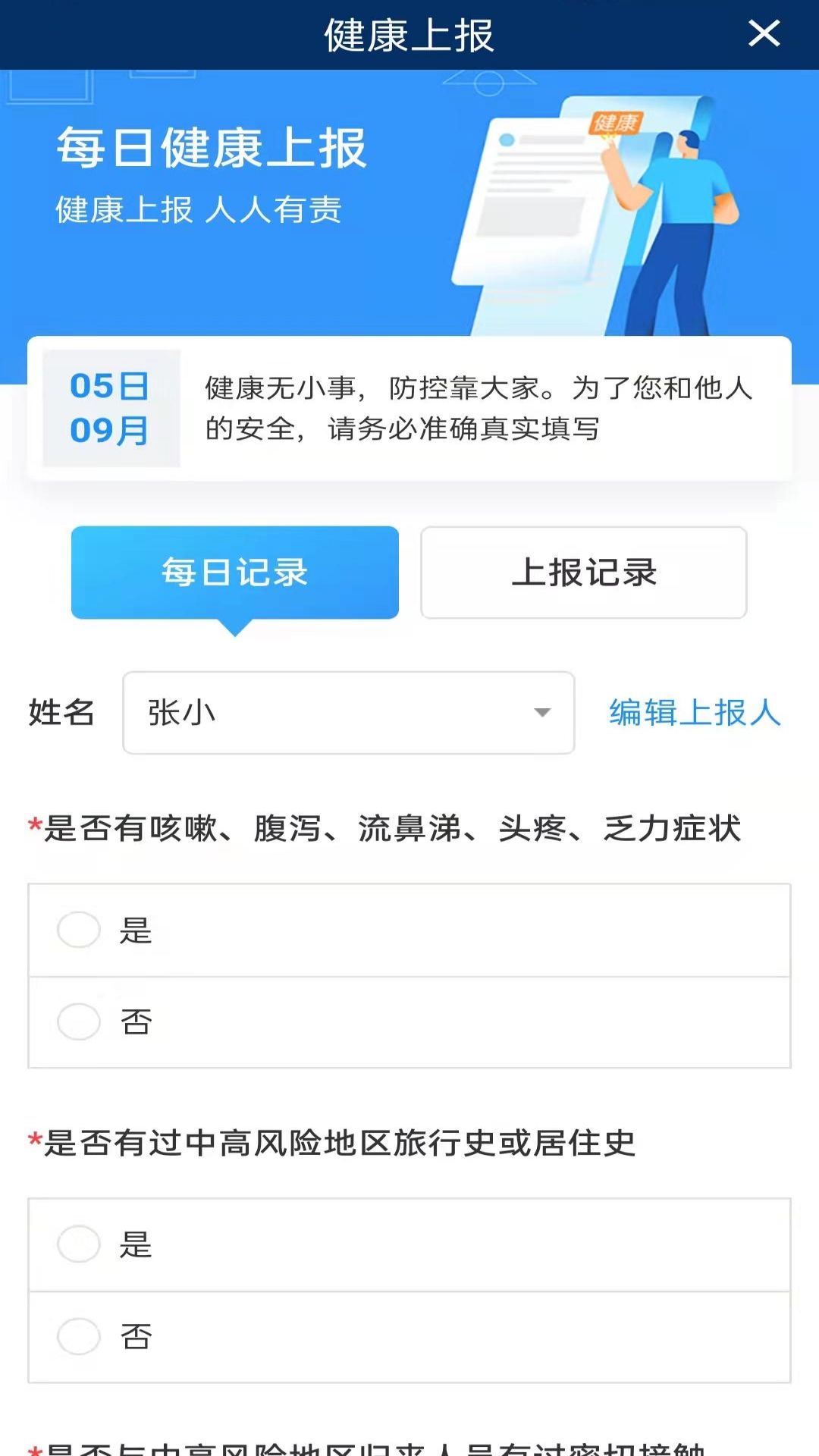The image size is (819, 1456).
Task: Select 否 for cough and fever symptoms question
Action: point(409,1022)
